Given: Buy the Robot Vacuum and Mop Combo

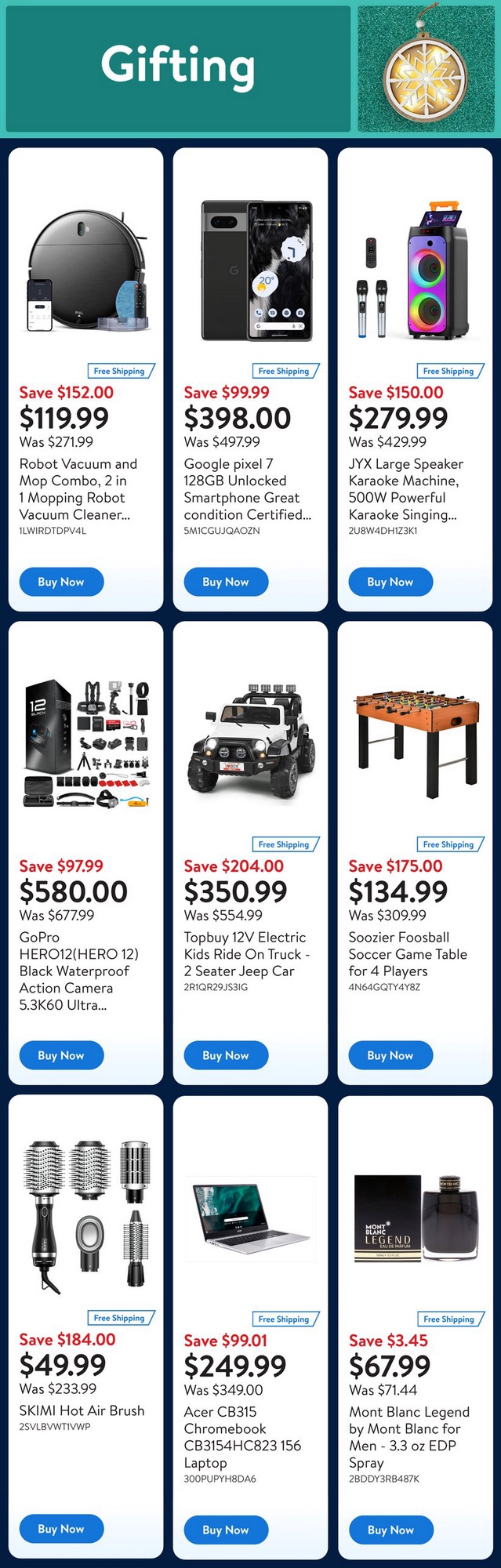Looking at the screenshot, I should (61, 582).
